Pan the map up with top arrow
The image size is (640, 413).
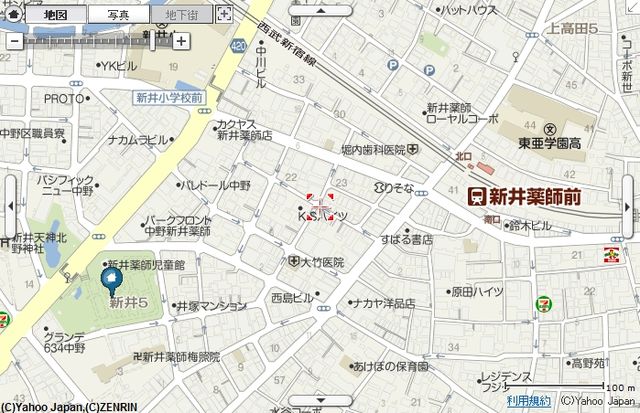320,8
